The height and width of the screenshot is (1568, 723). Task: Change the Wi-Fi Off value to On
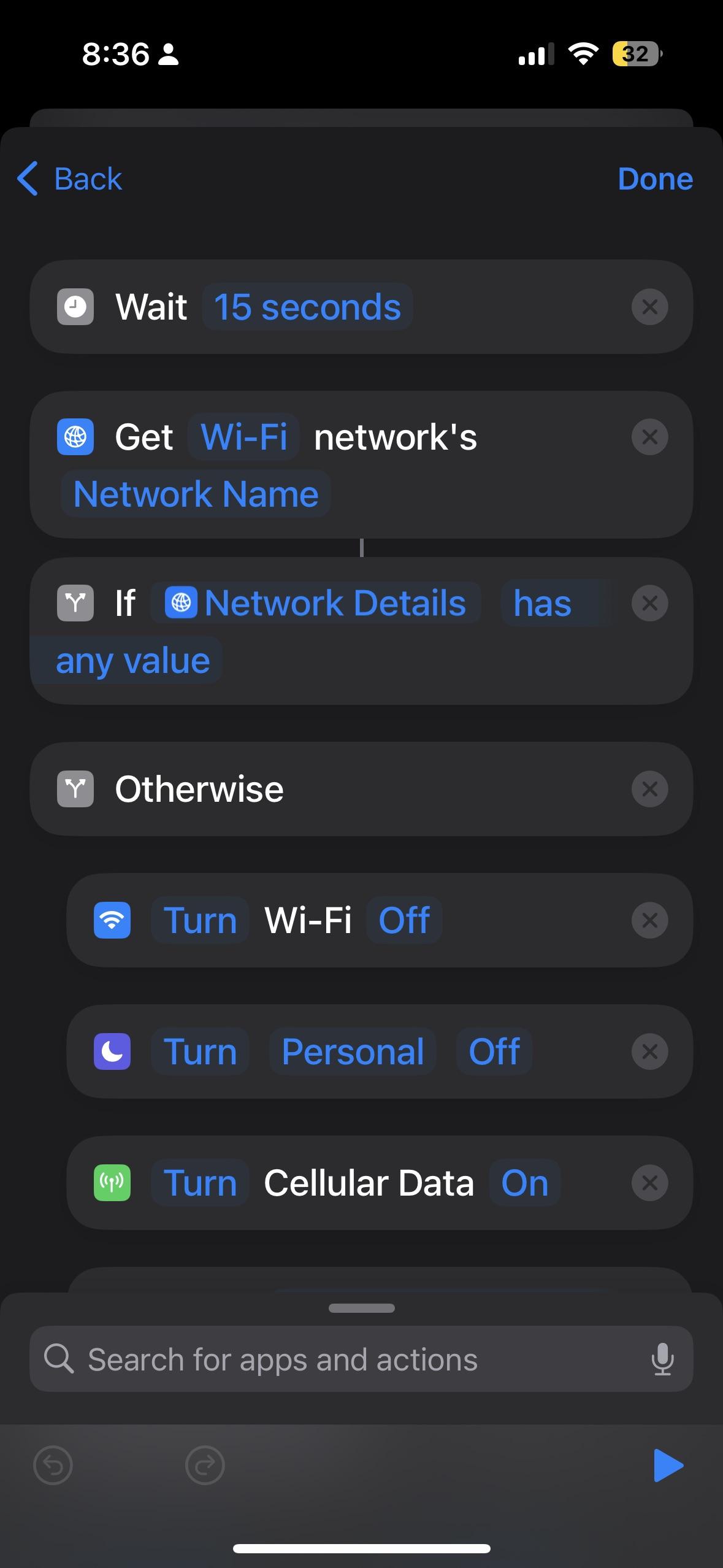[404, 920]
